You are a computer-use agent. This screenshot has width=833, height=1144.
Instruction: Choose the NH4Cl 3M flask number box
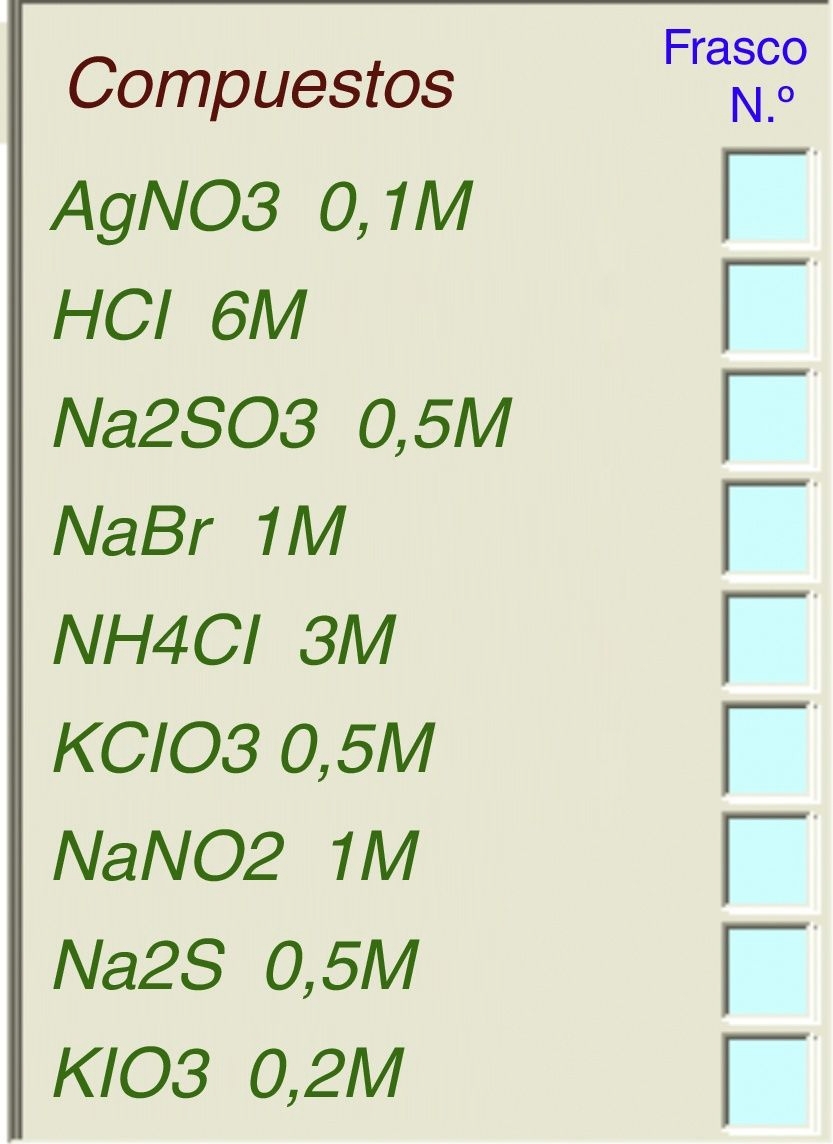[766, 640]
